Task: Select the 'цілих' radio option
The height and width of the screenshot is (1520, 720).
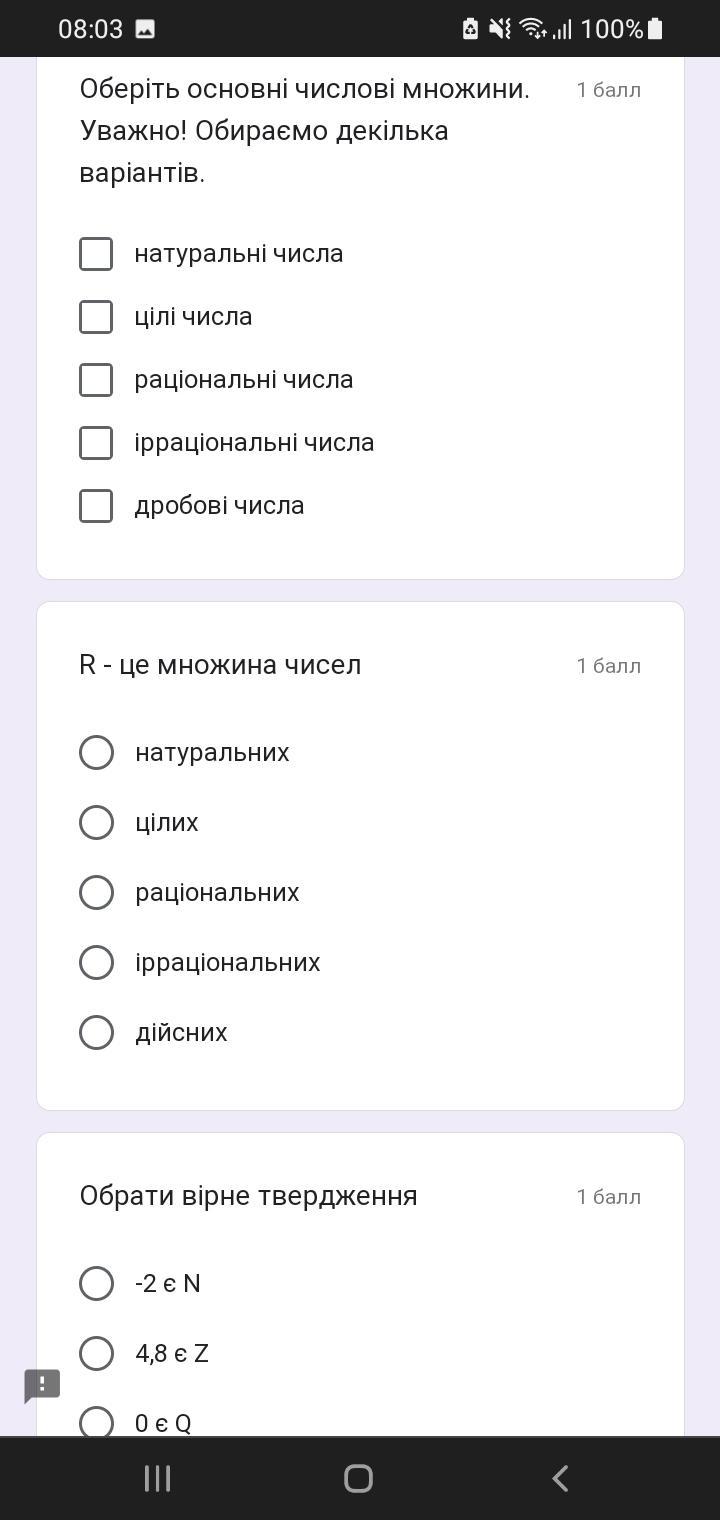Action: click(x=96, y=822)
